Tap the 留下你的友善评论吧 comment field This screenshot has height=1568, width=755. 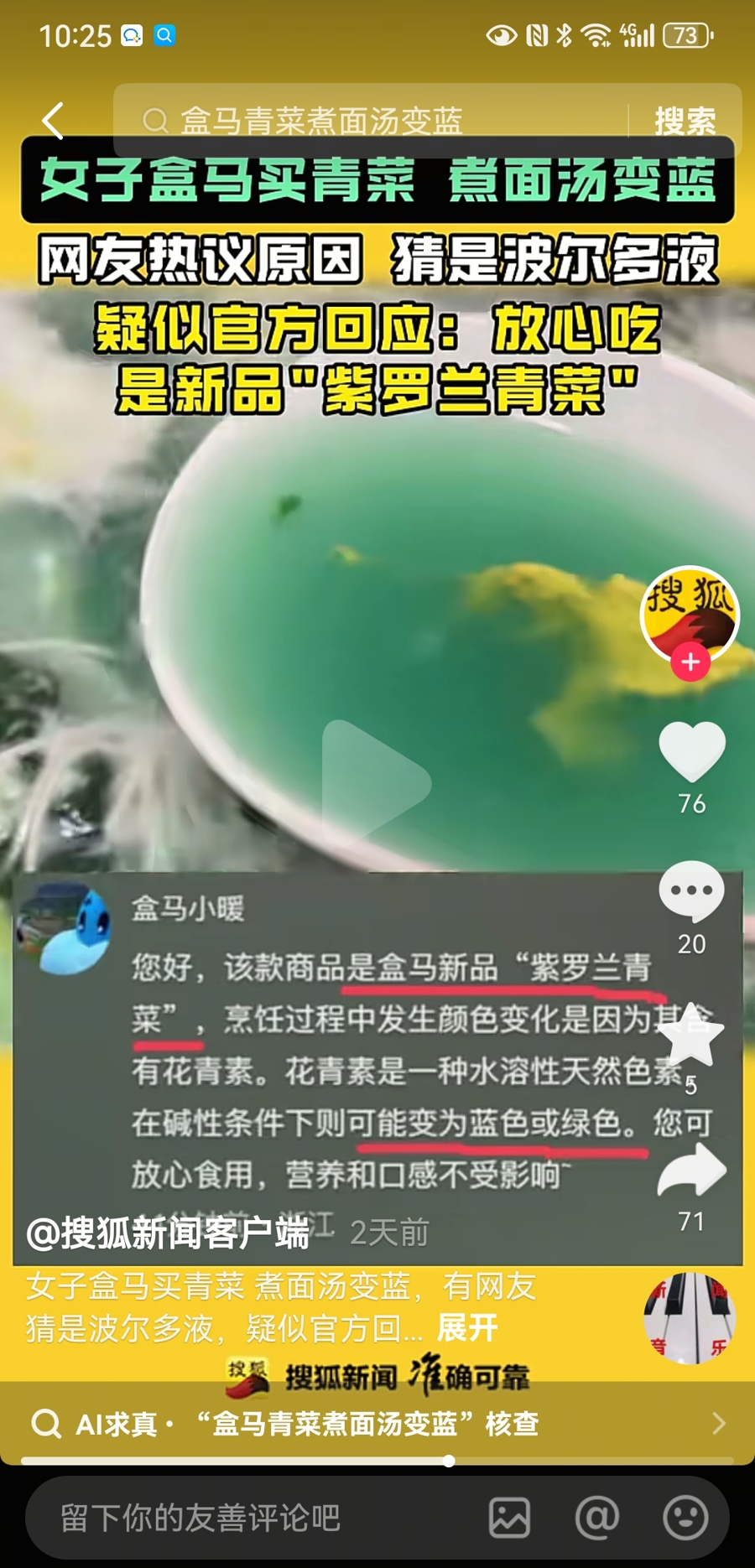click(x=252, y=1518)
